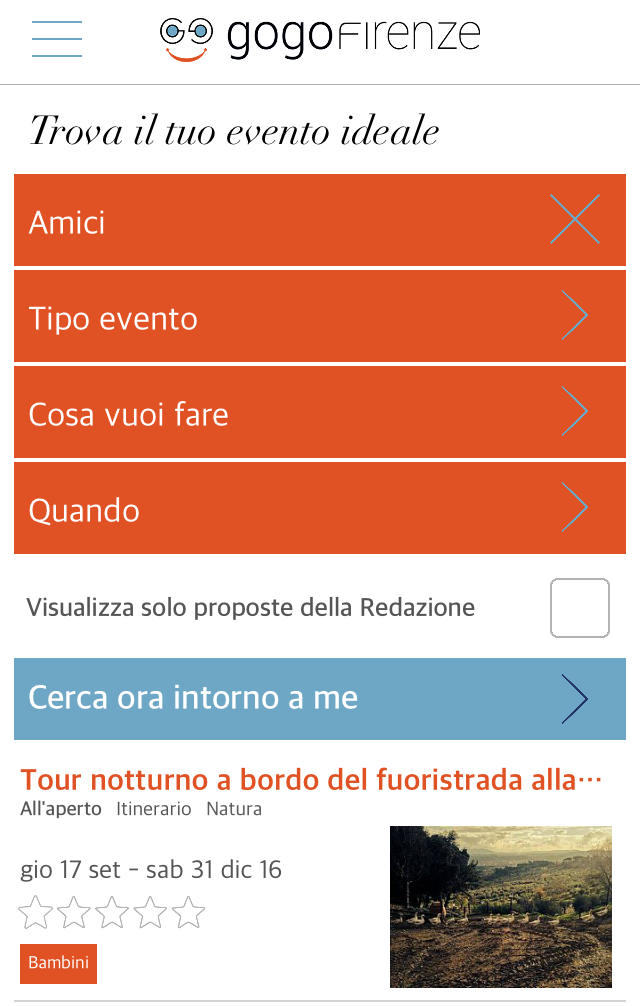Expand the Tipo evento filter
640x1006 pixels.
320,317
